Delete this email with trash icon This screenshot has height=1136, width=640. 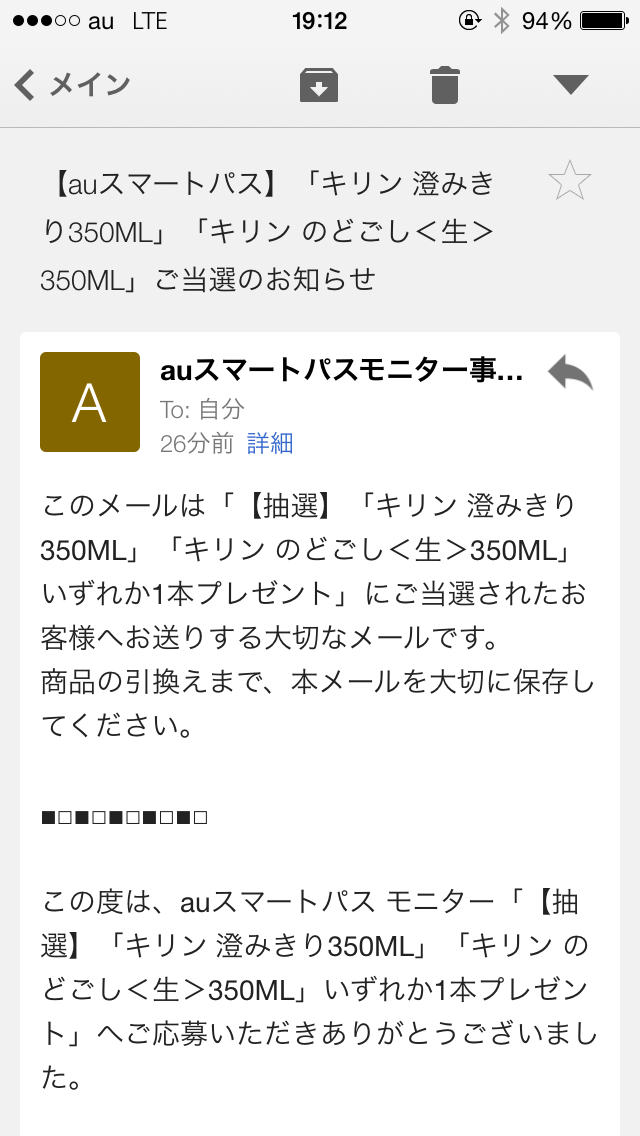(x=445, y=85)
